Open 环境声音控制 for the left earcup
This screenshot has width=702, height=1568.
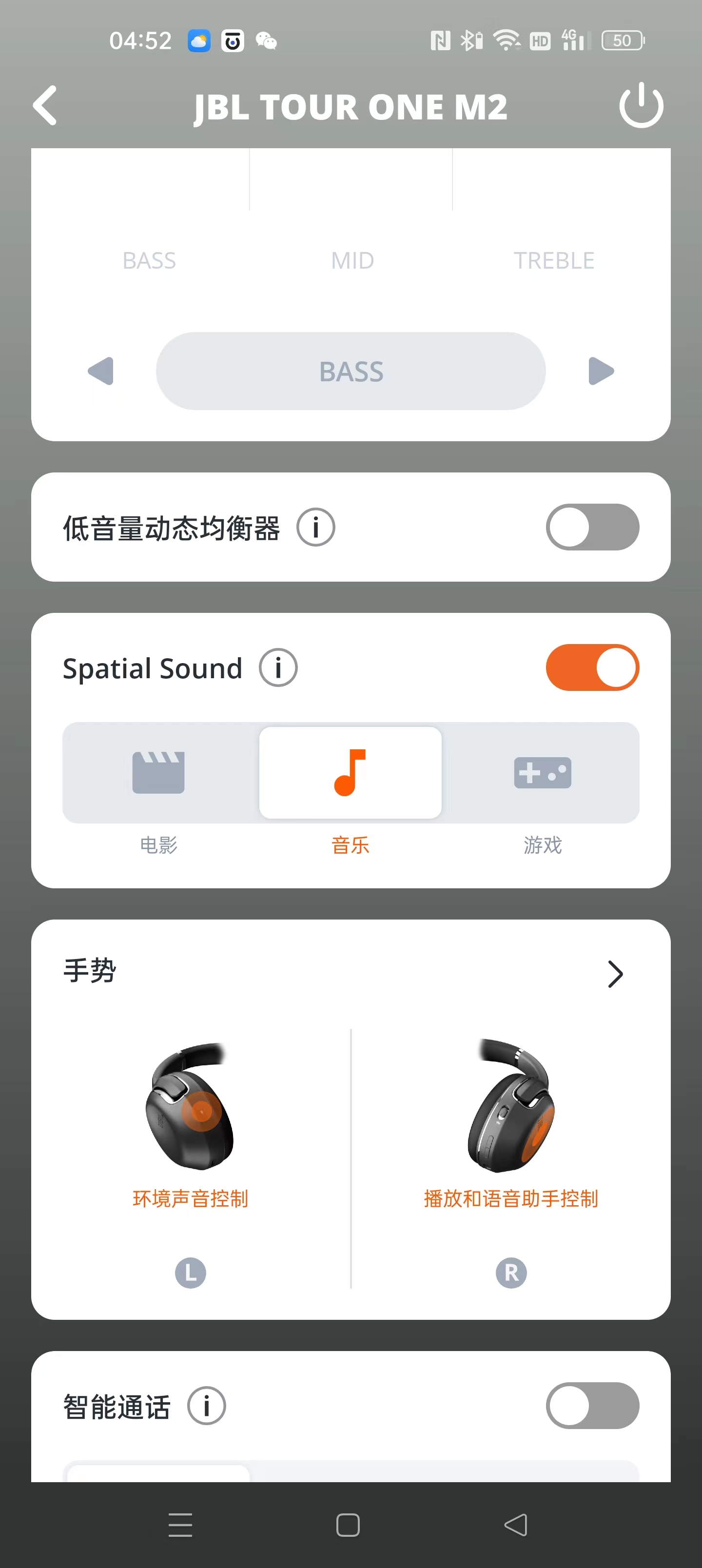click(191, 1198)
